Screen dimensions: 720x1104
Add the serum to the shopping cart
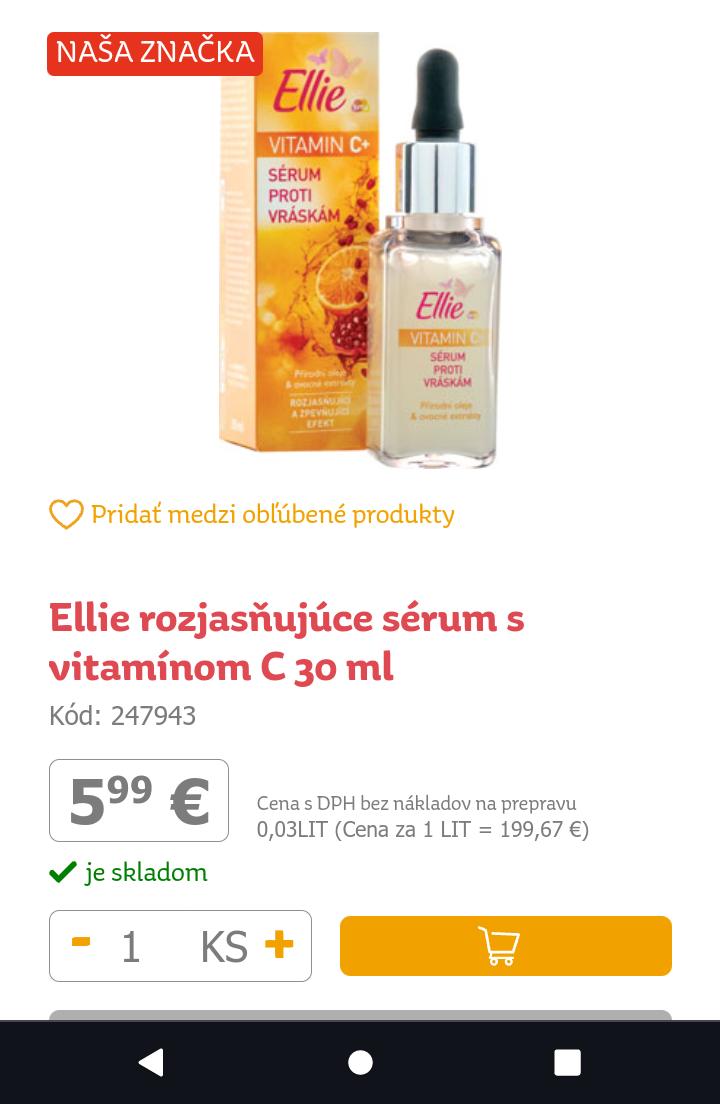[505, 946]
